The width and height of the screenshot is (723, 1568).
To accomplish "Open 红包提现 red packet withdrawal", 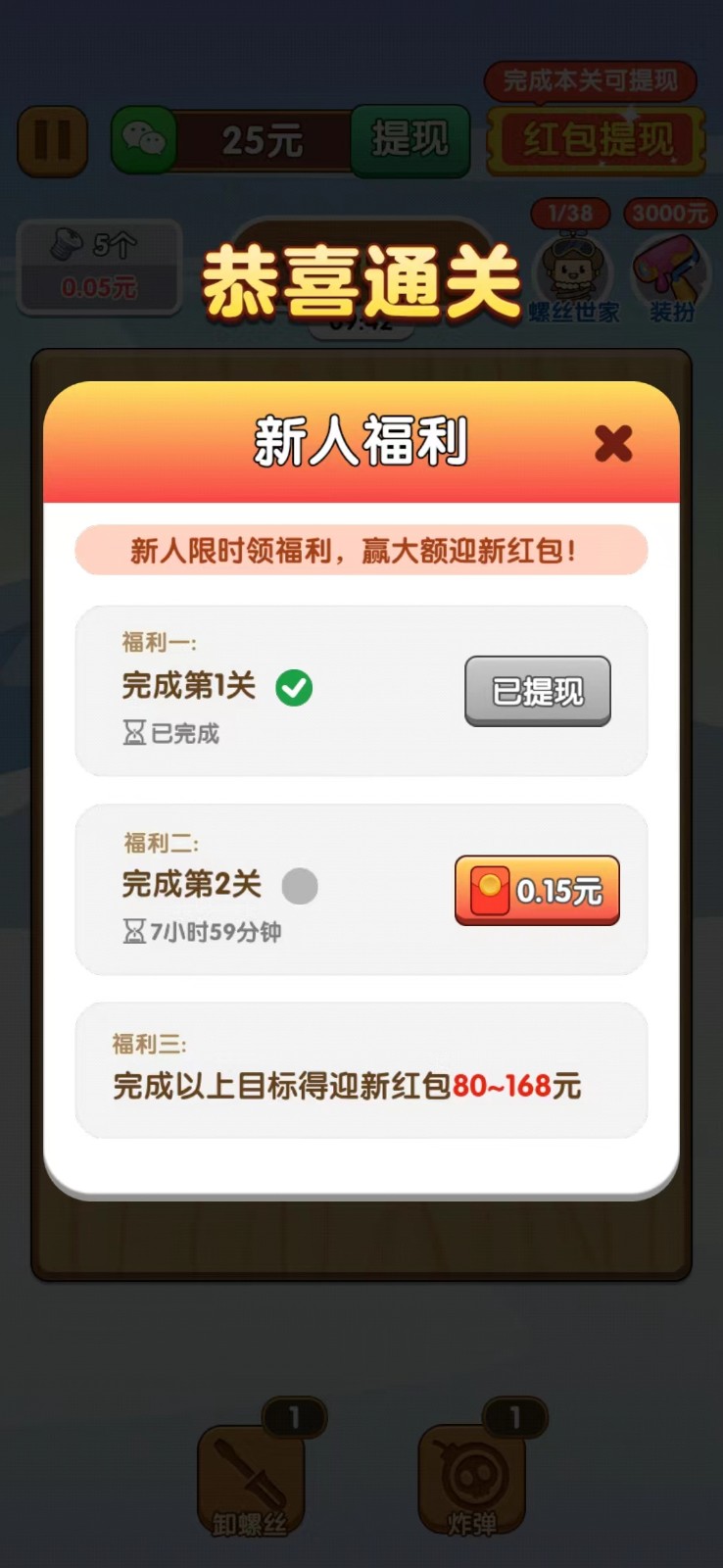I will pyautogui.click(x=596, y=141).
